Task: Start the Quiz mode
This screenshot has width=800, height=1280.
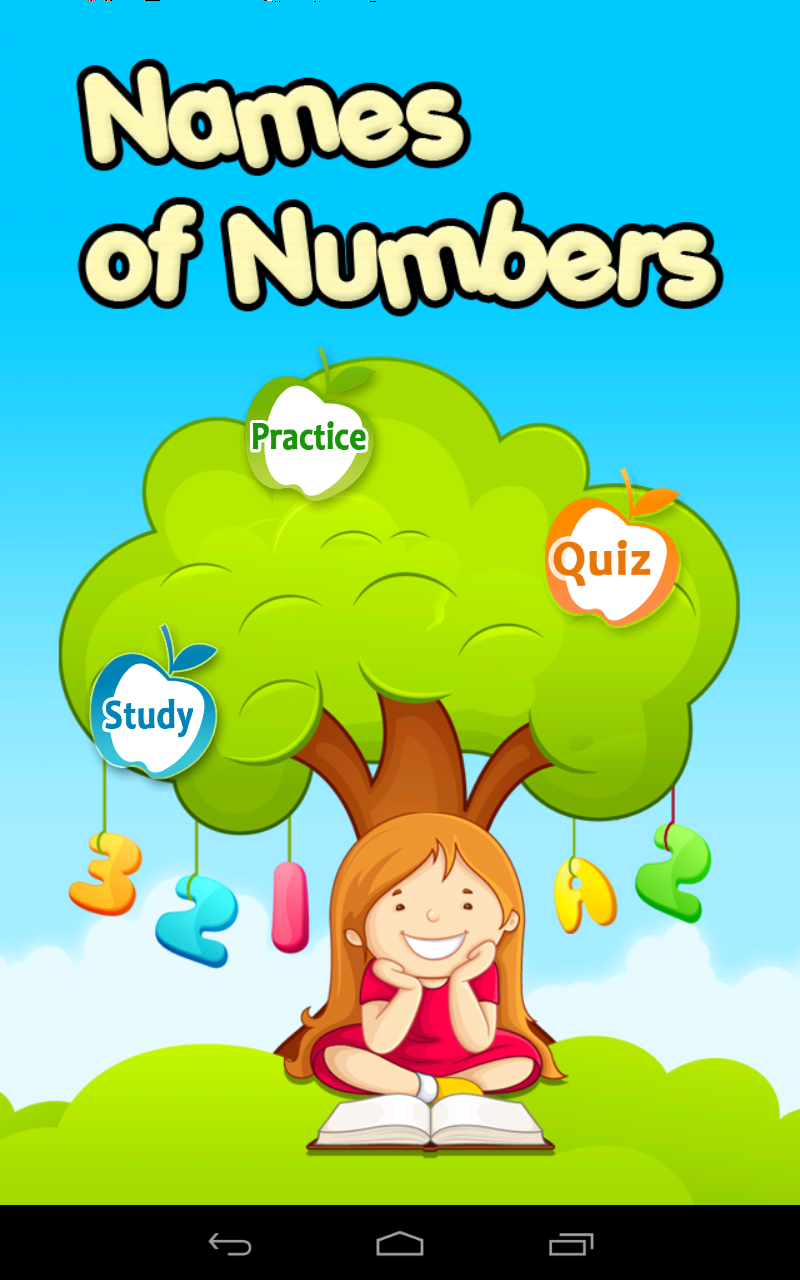Action: tap(611, 560)
